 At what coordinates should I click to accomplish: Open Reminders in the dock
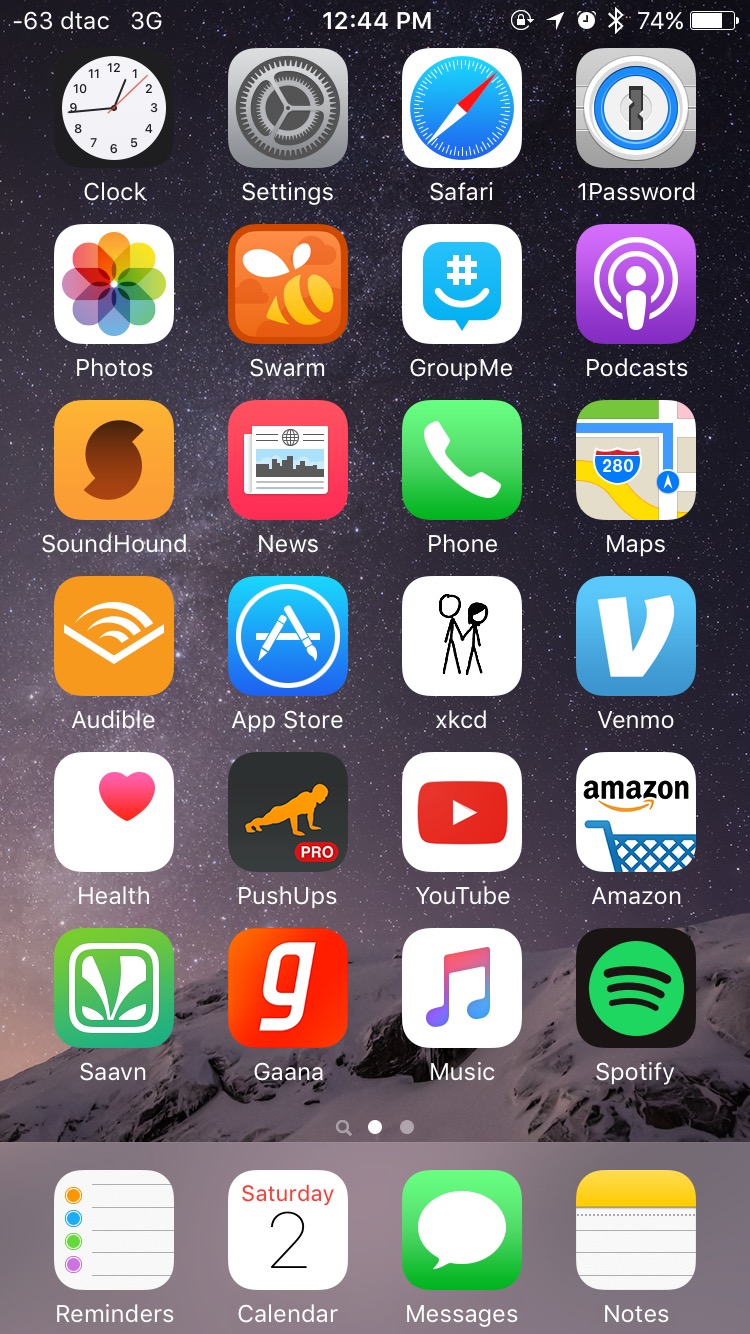coord(114,1230)
